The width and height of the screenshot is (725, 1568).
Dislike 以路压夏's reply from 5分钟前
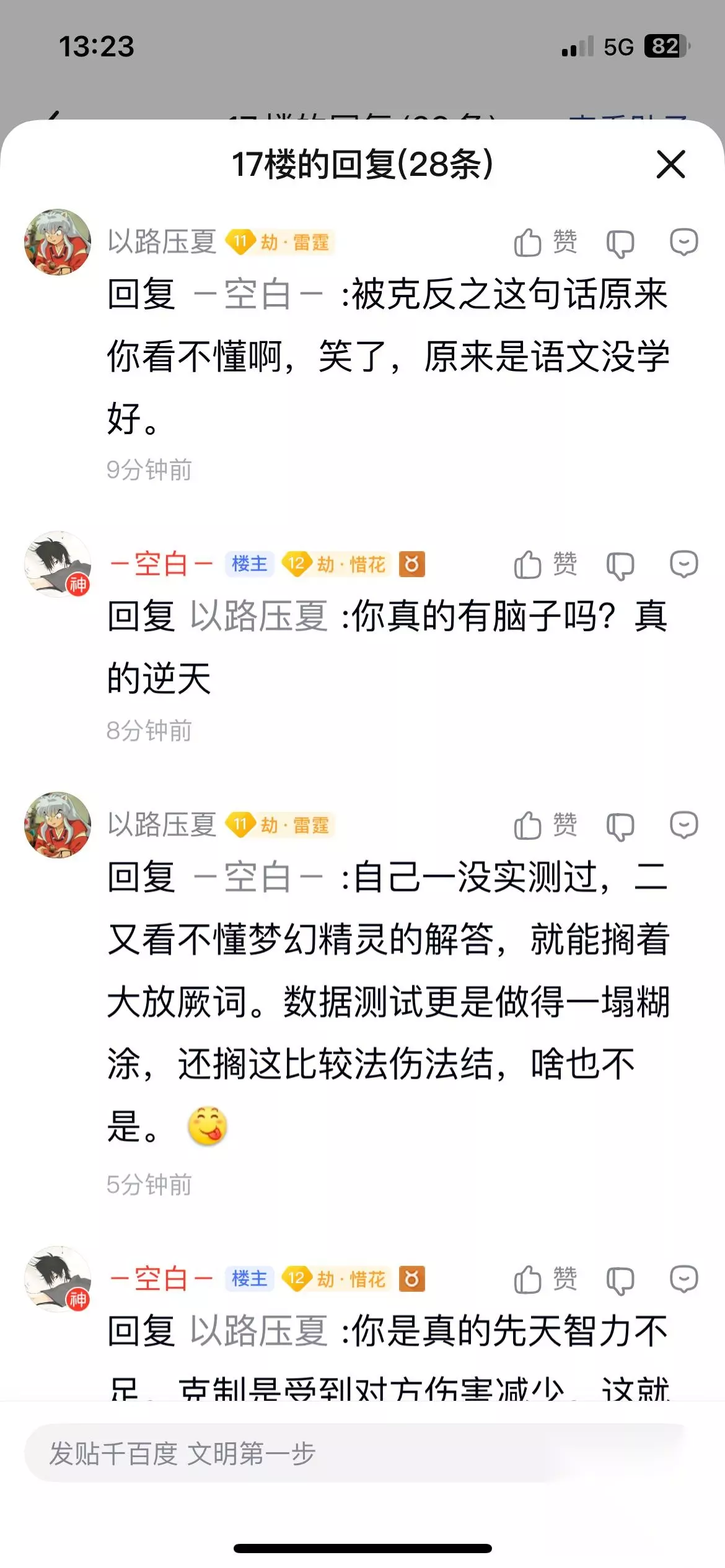620,826
